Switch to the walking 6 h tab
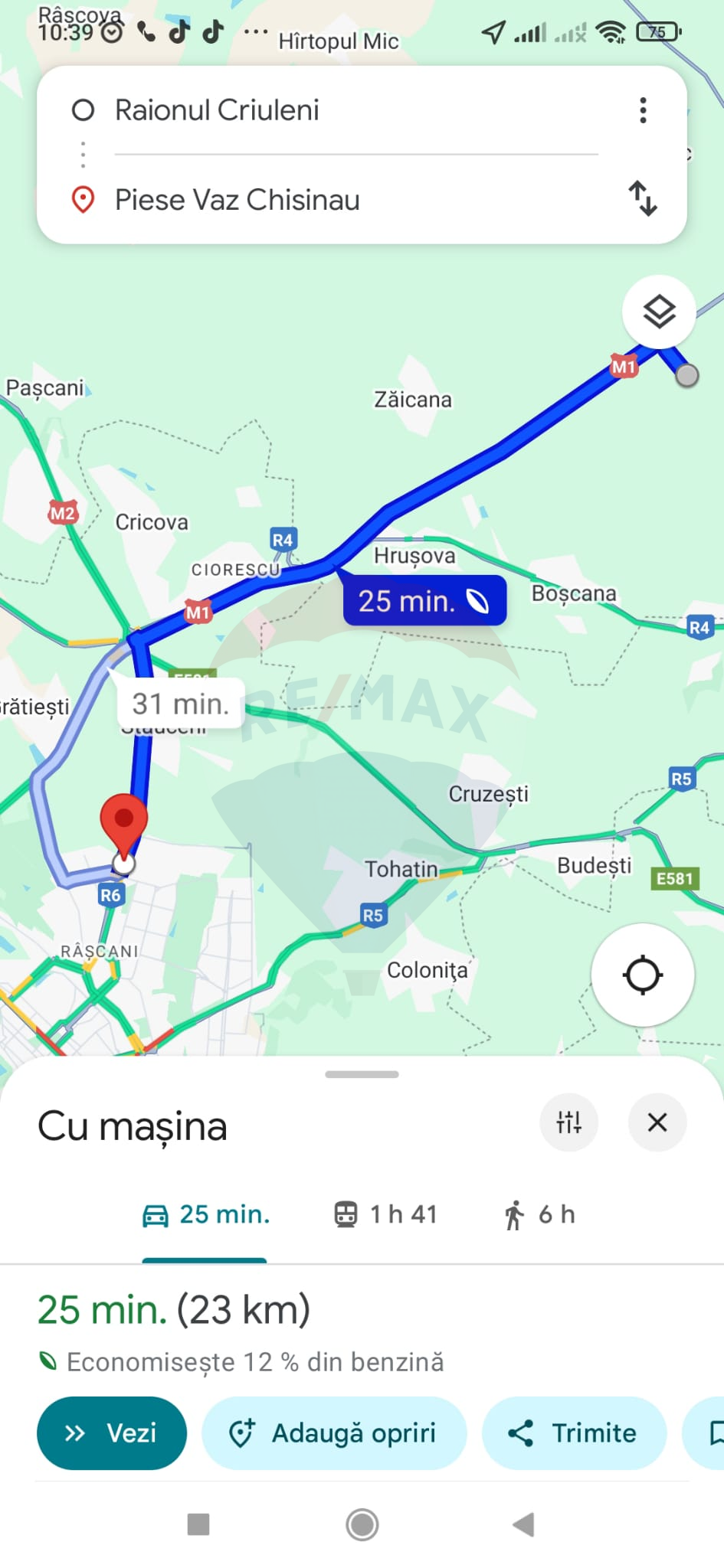Screen dimensions: 724x1568 click(540, 1214)
